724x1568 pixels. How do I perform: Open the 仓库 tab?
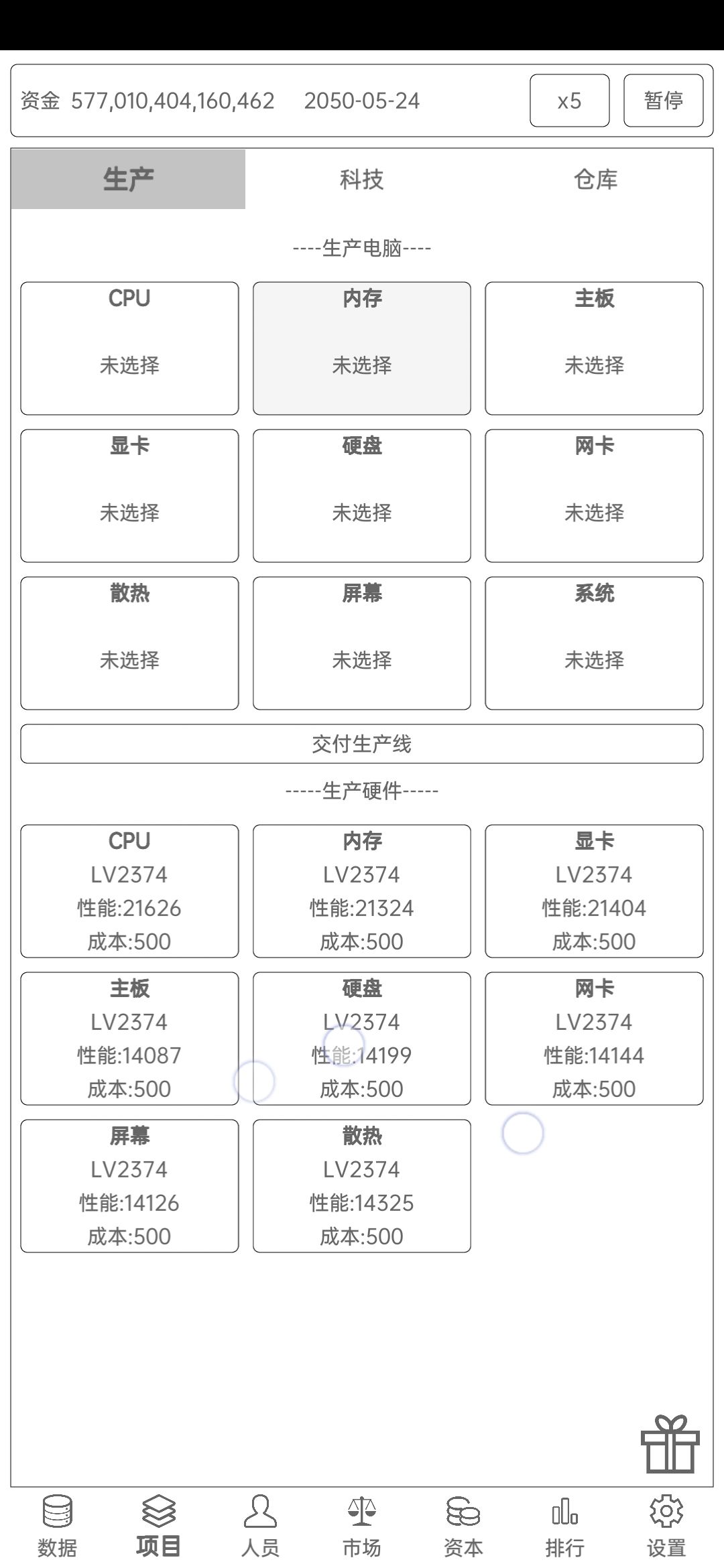pyautogui.click(x=595, y=179)
